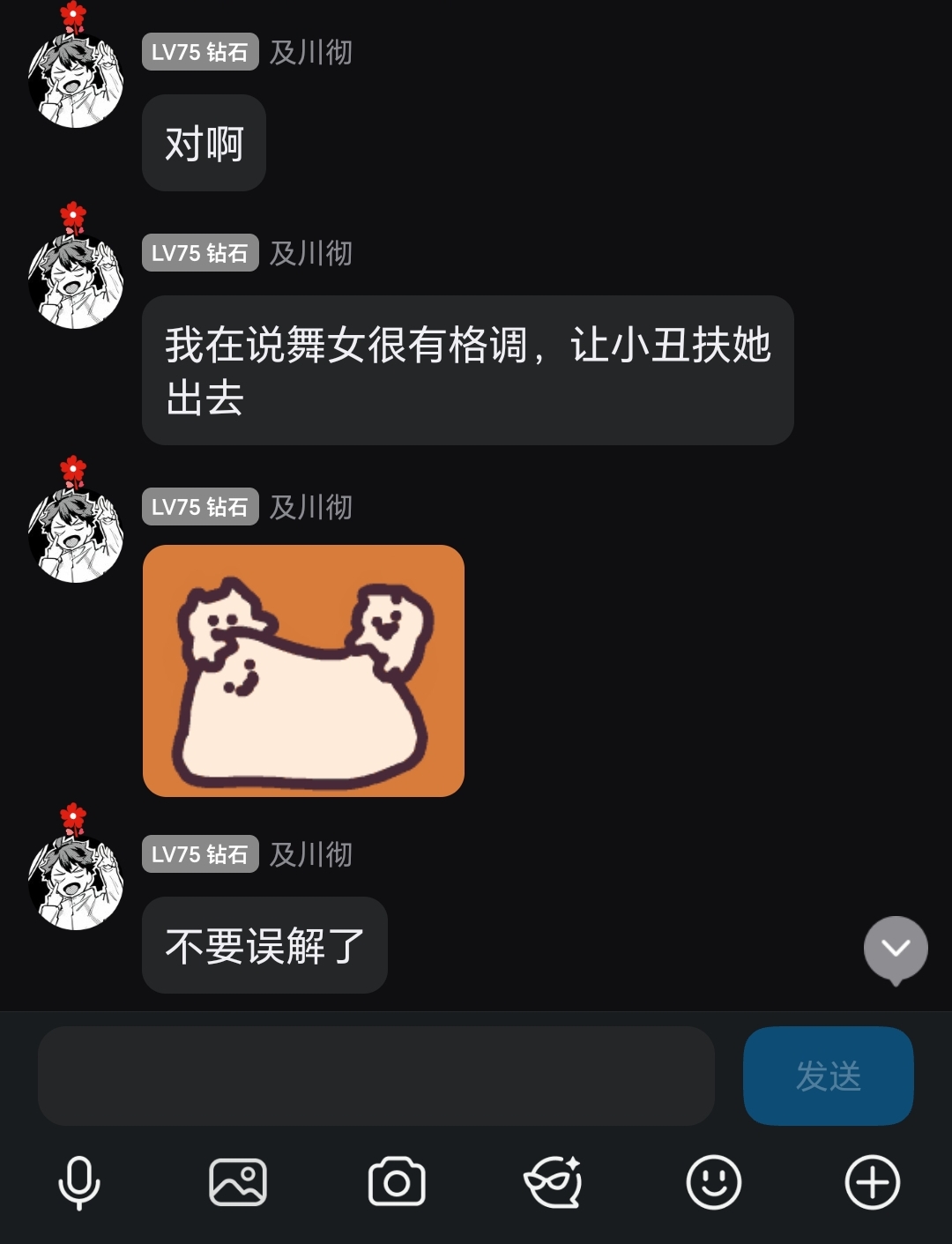Image resolution: width=952 pixels, height=1244 pixels.
Task: Open more options with the plus icon
Action: coord(872,1182)
